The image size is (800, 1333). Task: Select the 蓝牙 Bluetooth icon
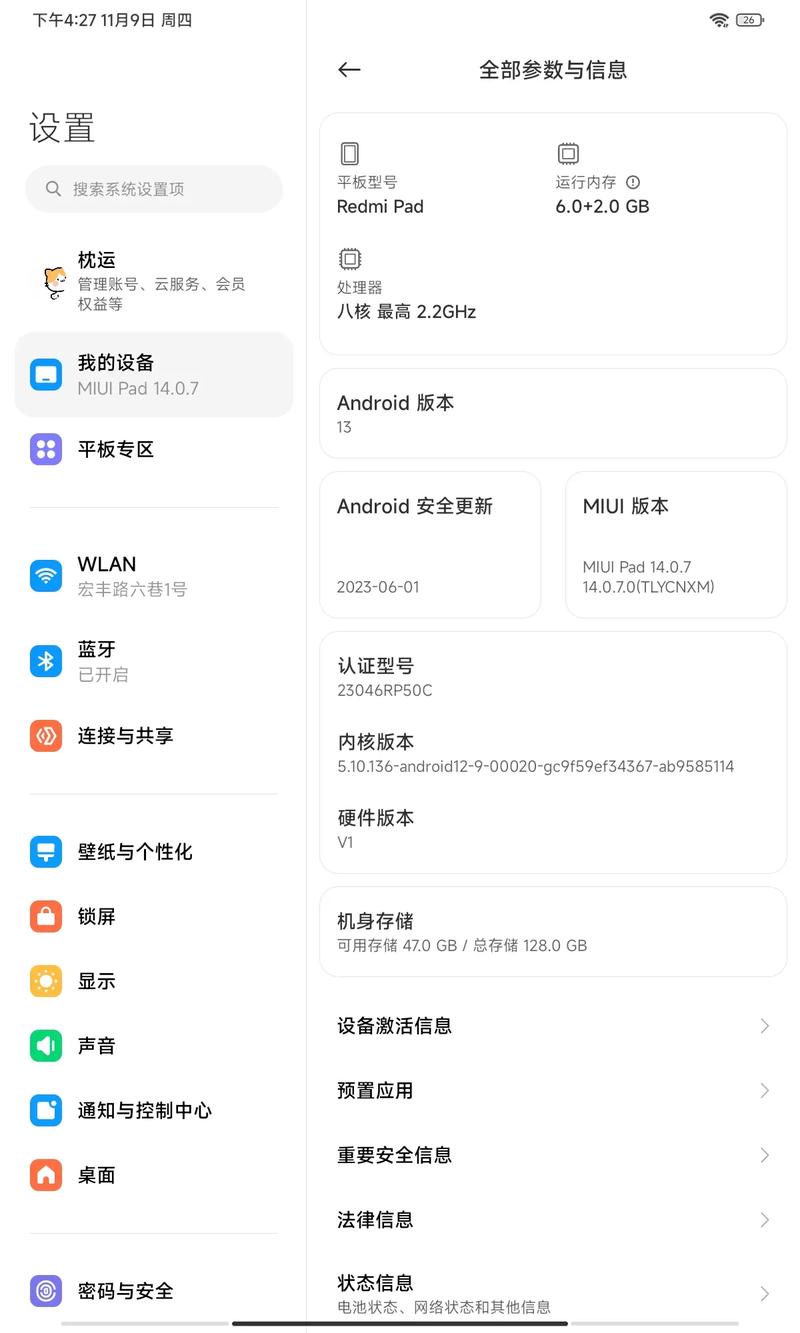point(44,660)
